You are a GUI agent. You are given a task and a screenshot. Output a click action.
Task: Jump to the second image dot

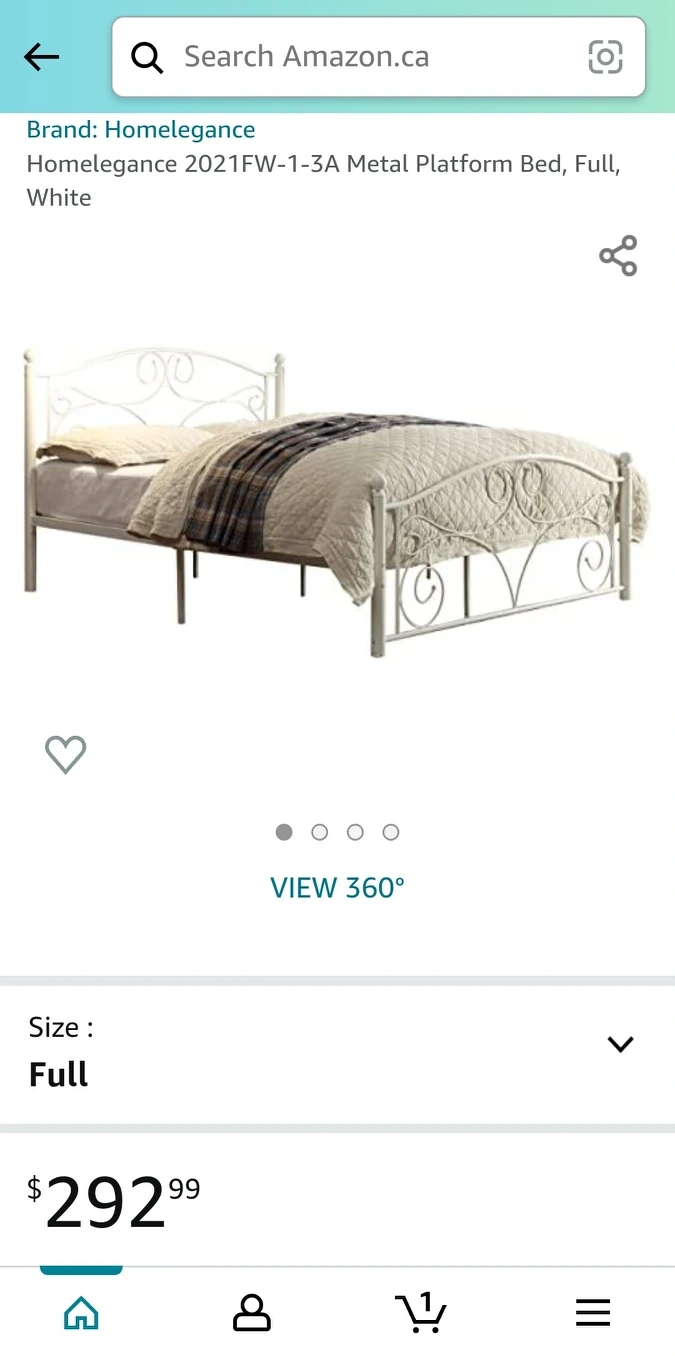320,832
